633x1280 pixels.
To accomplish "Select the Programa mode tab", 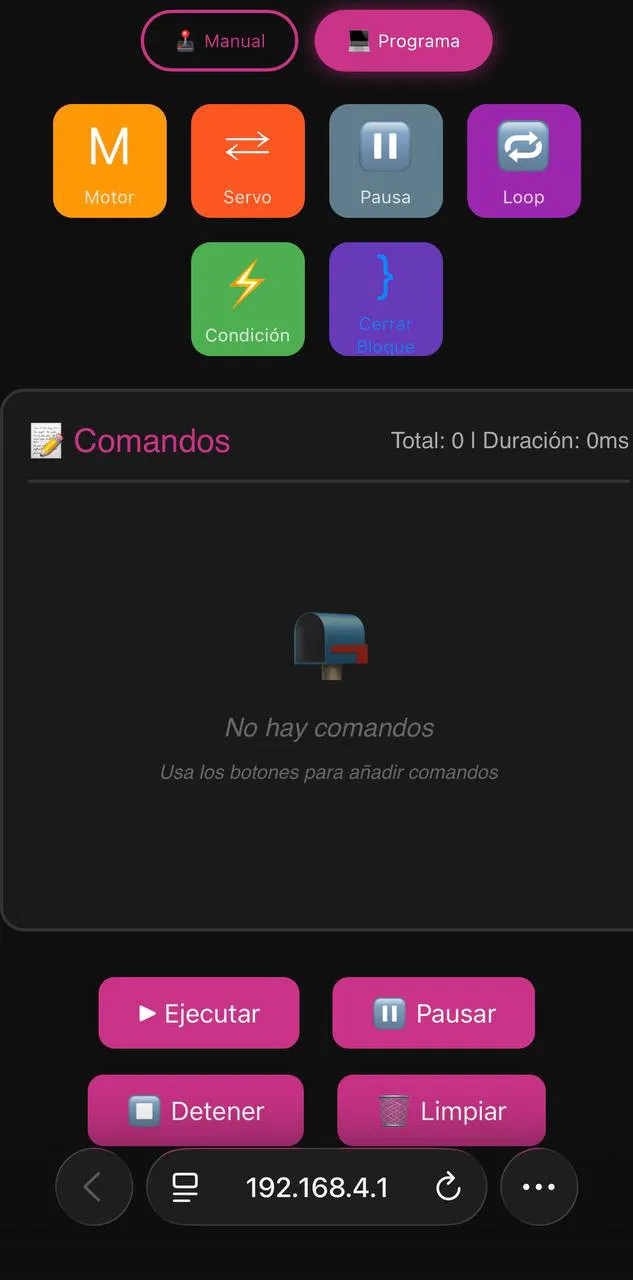I will tap(403, 41).
